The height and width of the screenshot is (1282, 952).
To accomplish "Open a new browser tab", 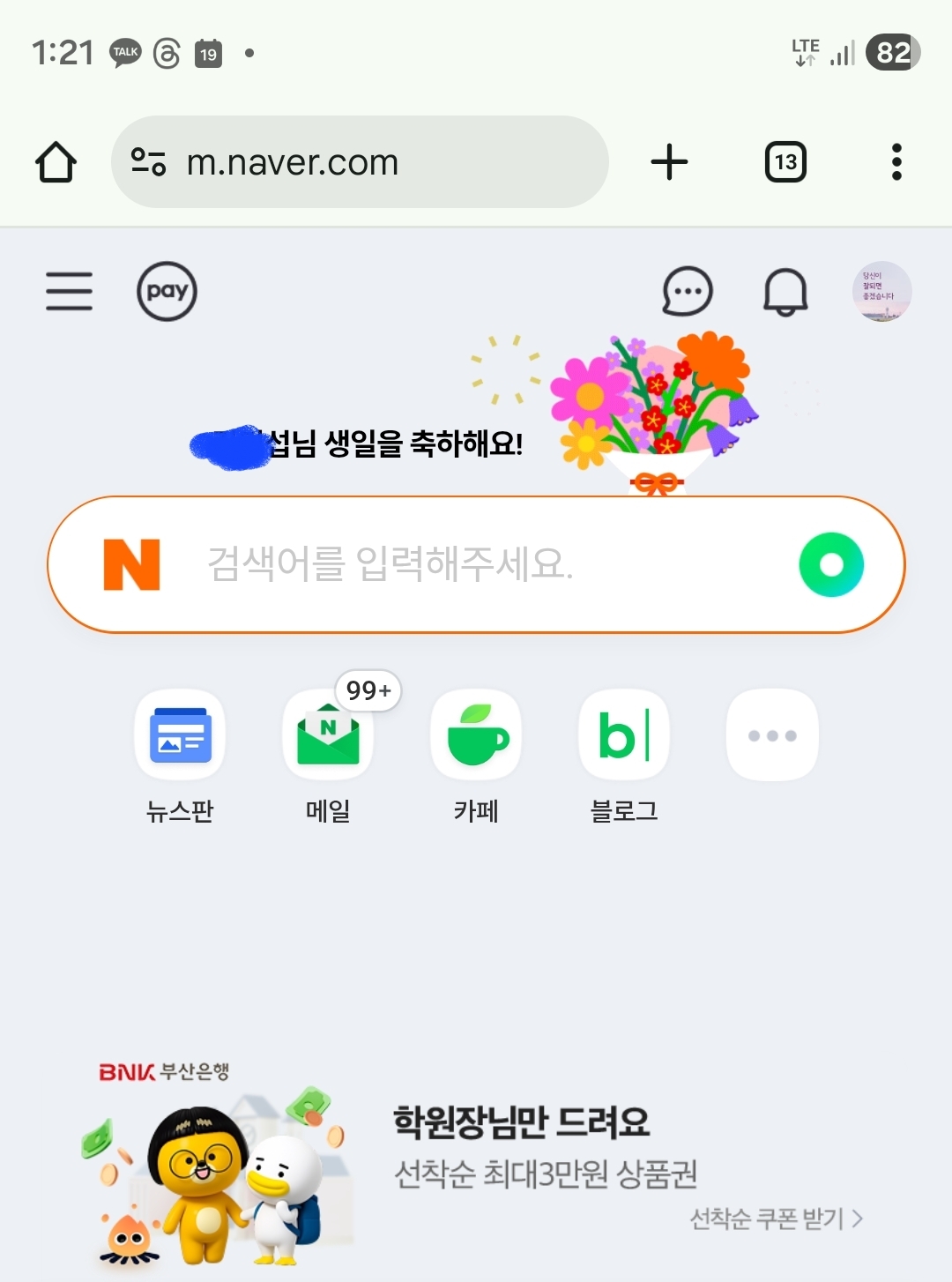I will [x=669, y=162].
